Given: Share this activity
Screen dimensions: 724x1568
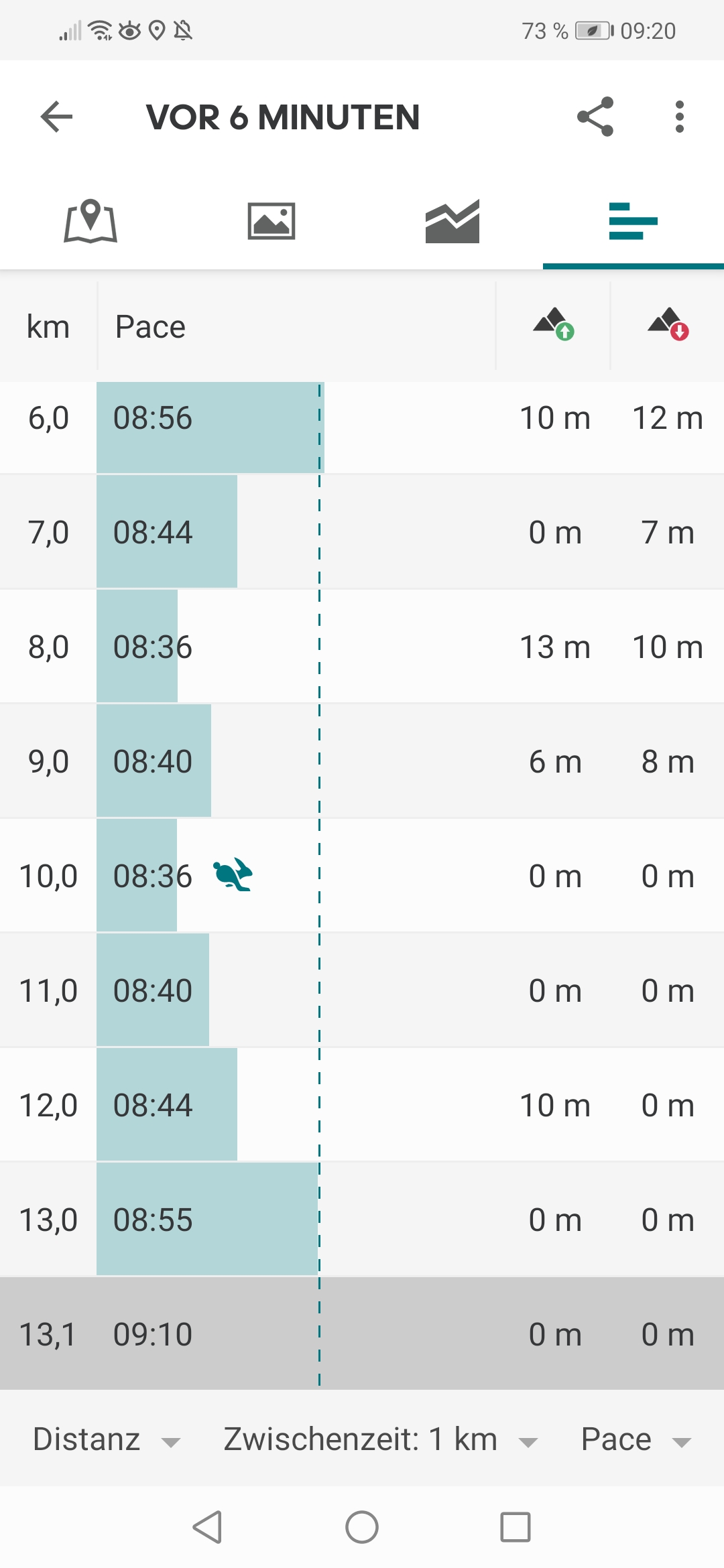Looking at the screenshot, I should tap(595, 117).
